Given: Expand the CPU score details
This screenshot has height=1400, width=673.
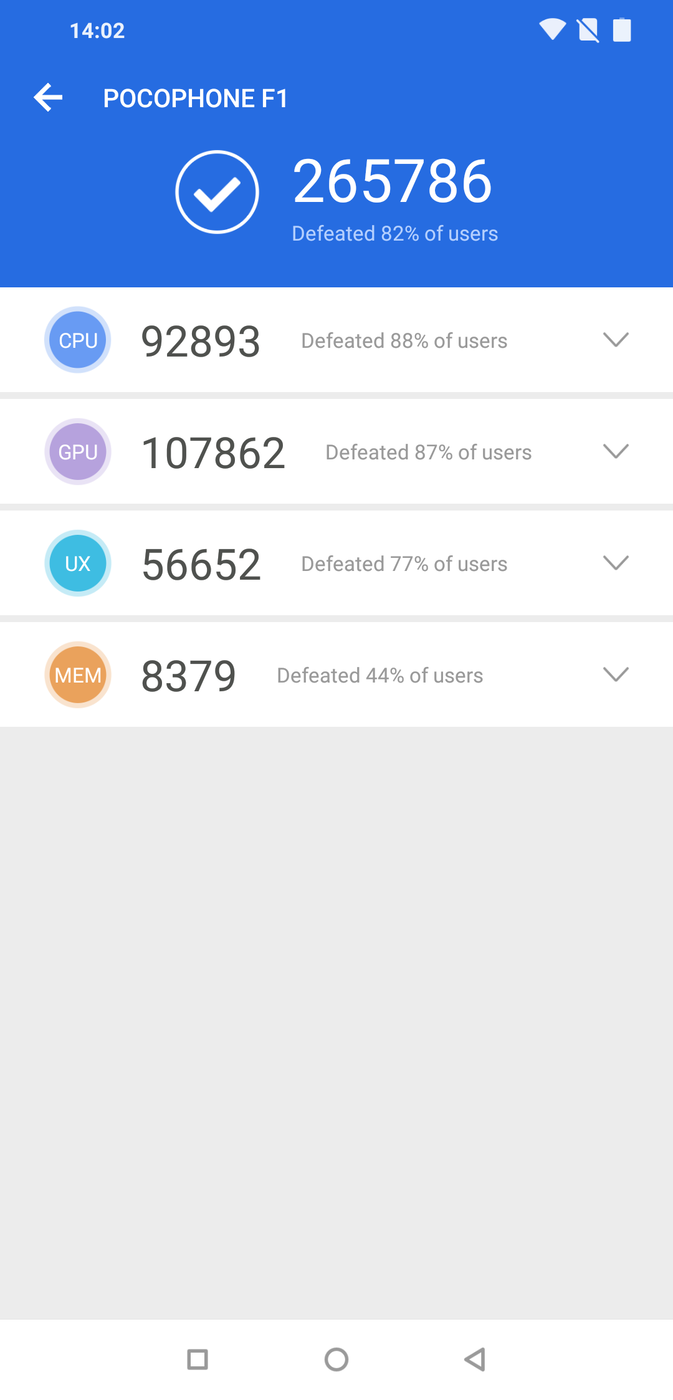Looking at the screenshot, I should tap(616, 340).
